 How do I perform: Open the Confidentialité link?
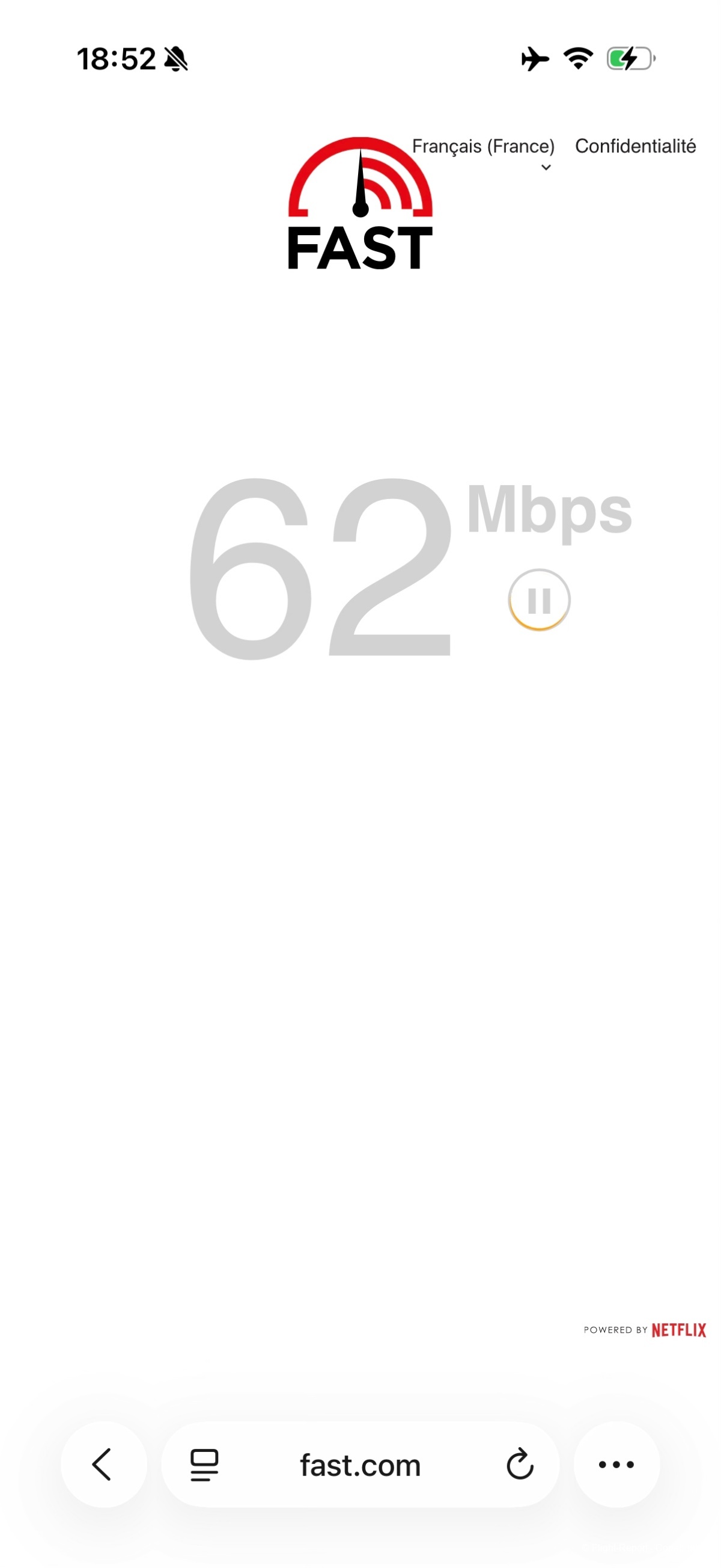coord(634,146)
